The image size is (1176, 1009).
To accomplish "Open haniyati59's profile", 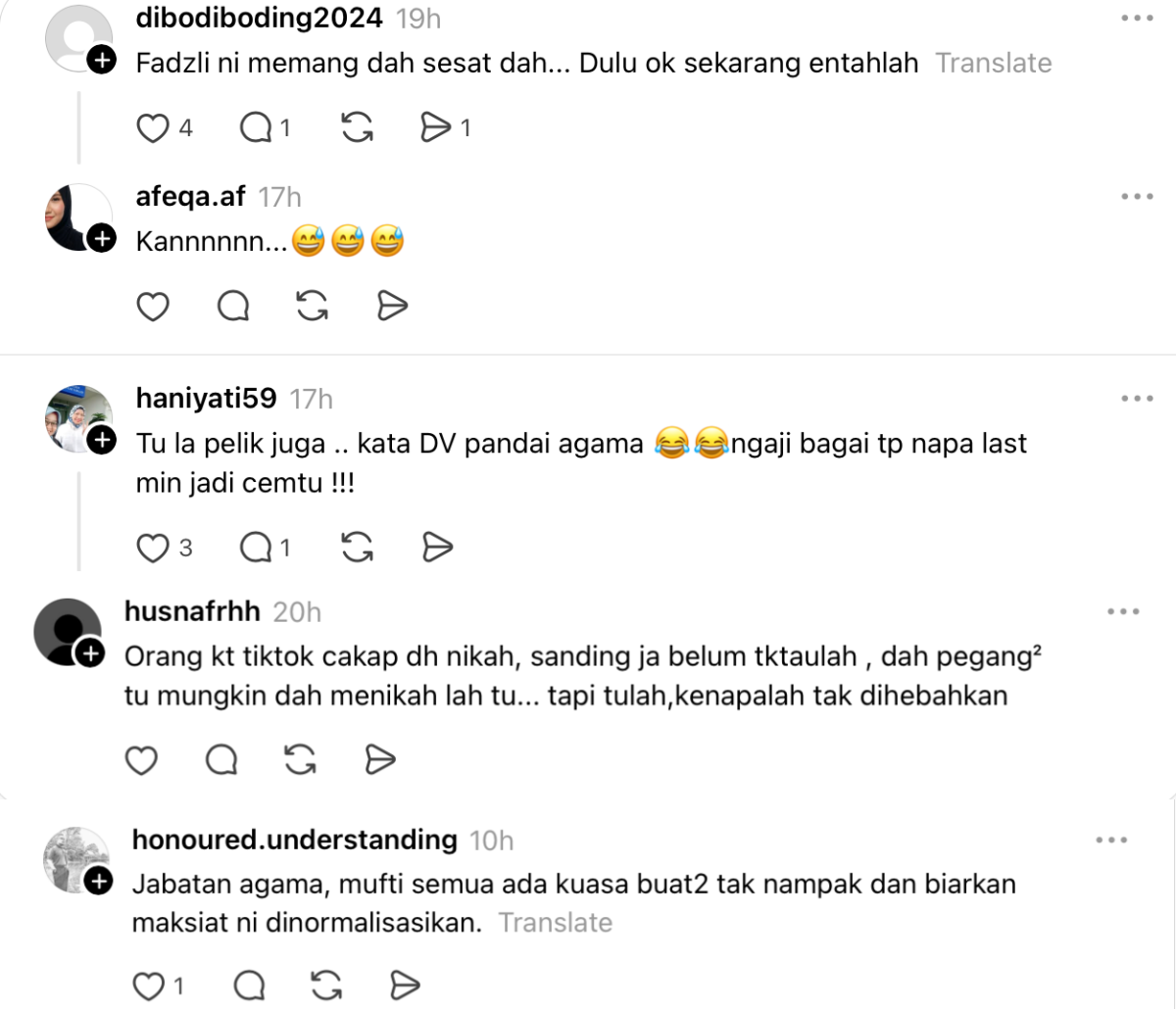I will [x=207, y=398].
